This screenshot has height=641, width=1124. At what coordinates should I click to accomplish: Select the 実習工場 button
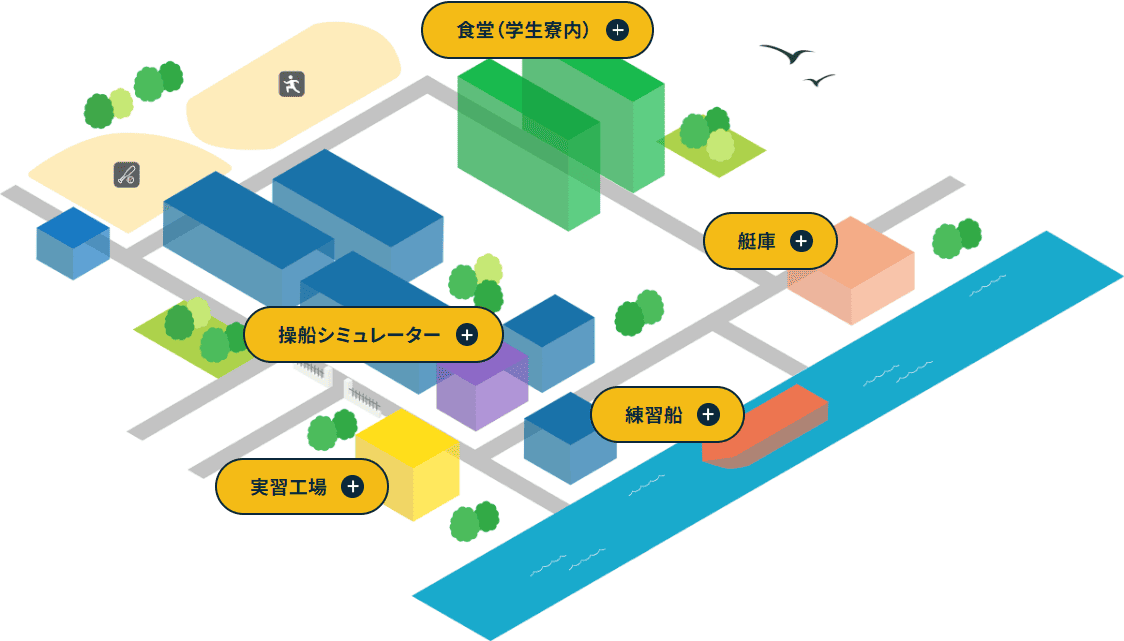[302, 487]
